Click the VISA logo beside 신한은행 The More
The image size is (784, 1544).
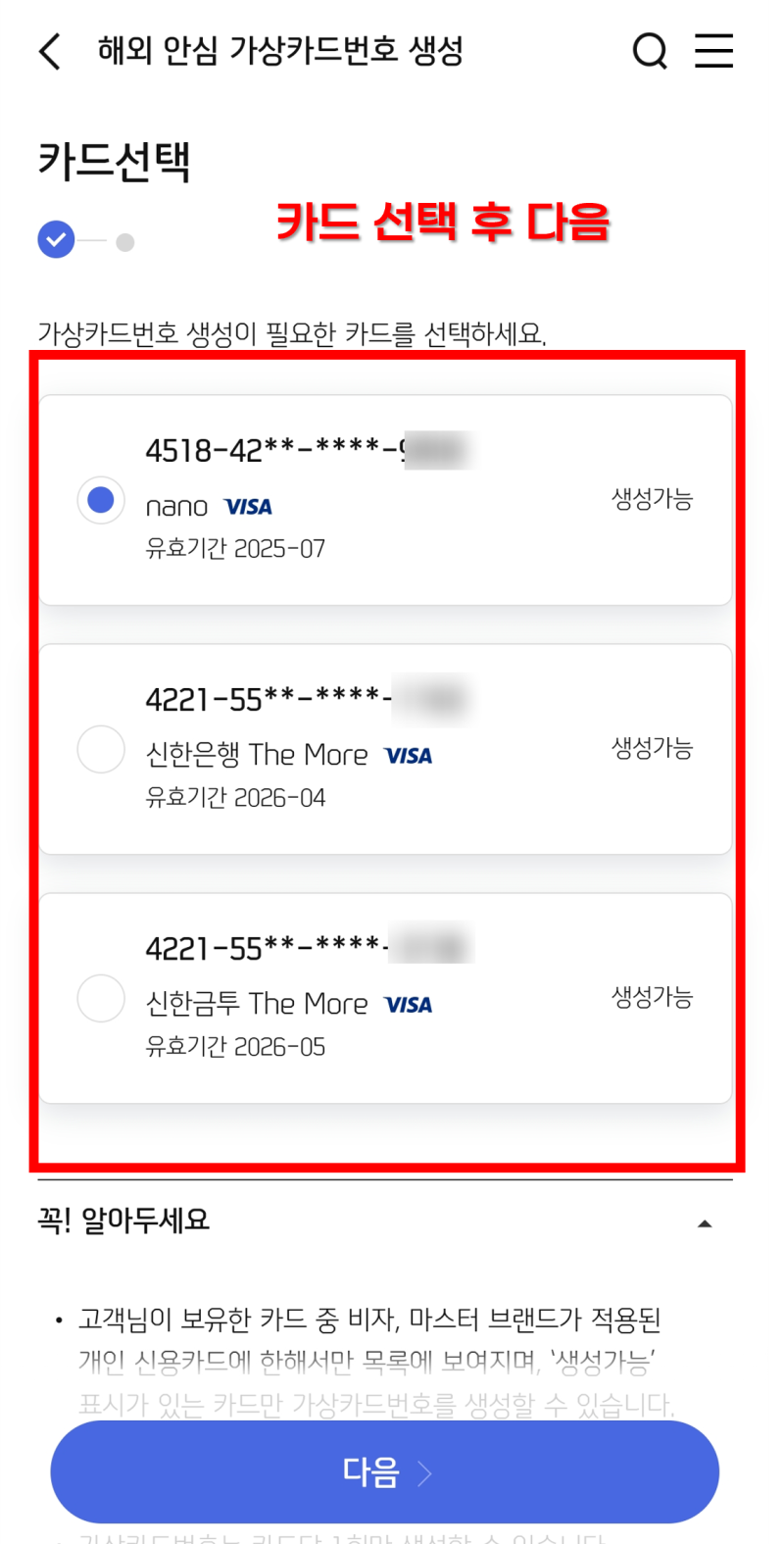pos(410,756)
